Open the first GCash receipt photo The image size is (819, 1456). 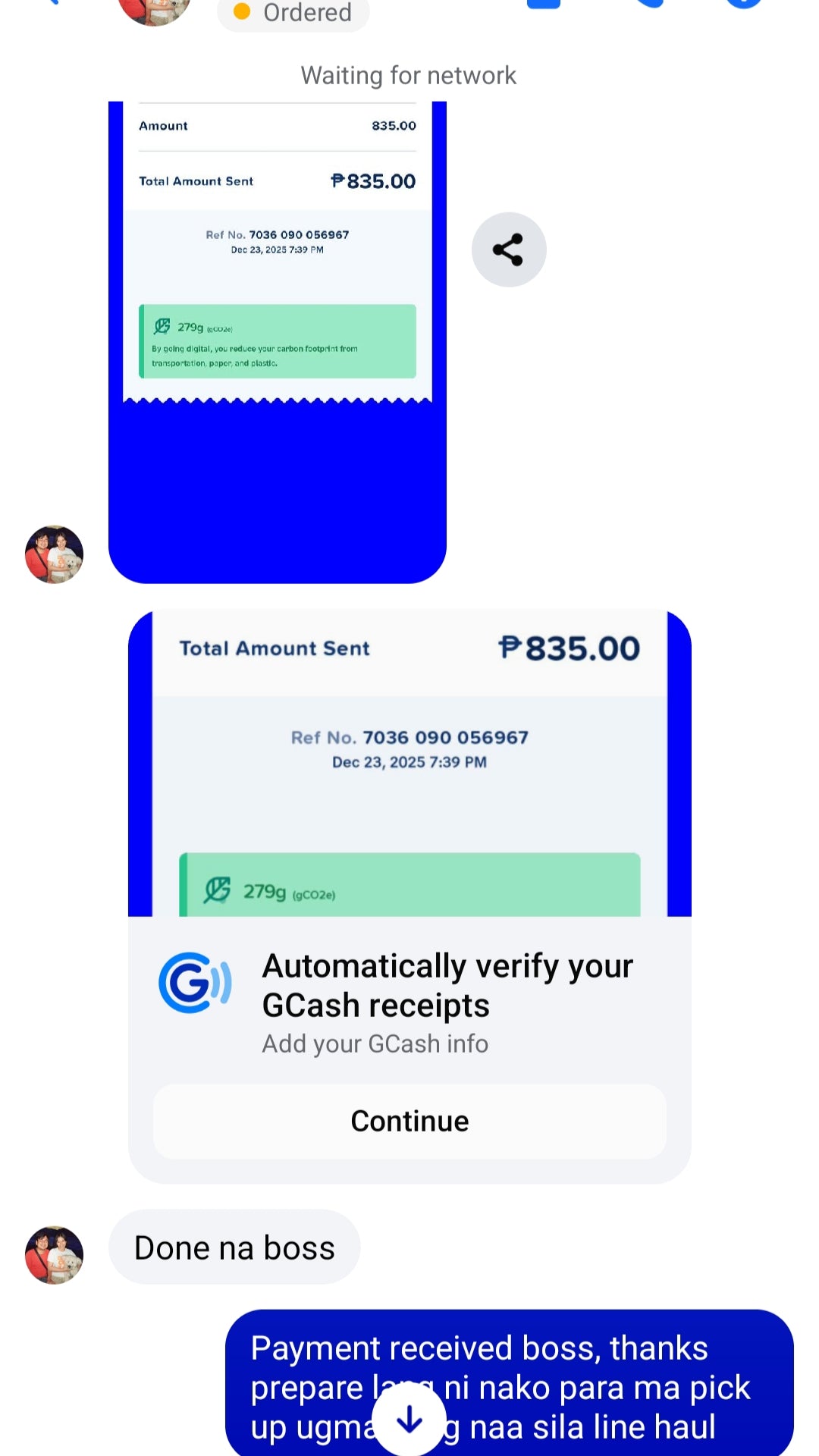(278, 341)
